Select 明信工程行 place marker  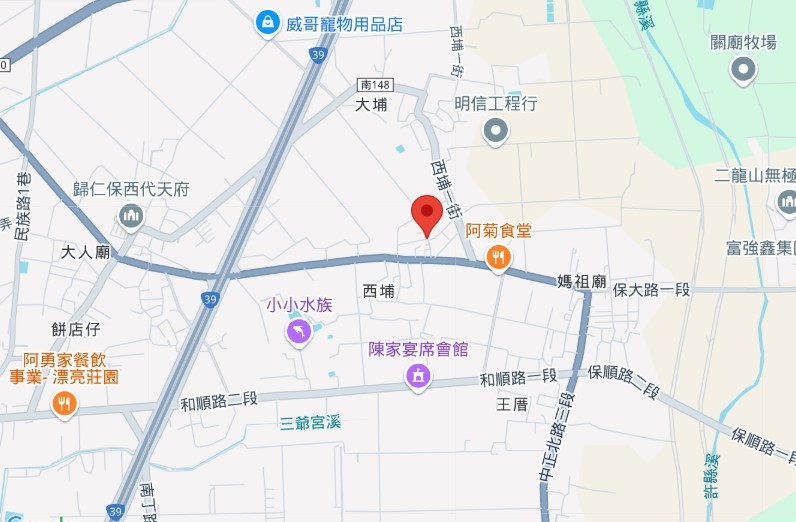[x=496, y=130]
